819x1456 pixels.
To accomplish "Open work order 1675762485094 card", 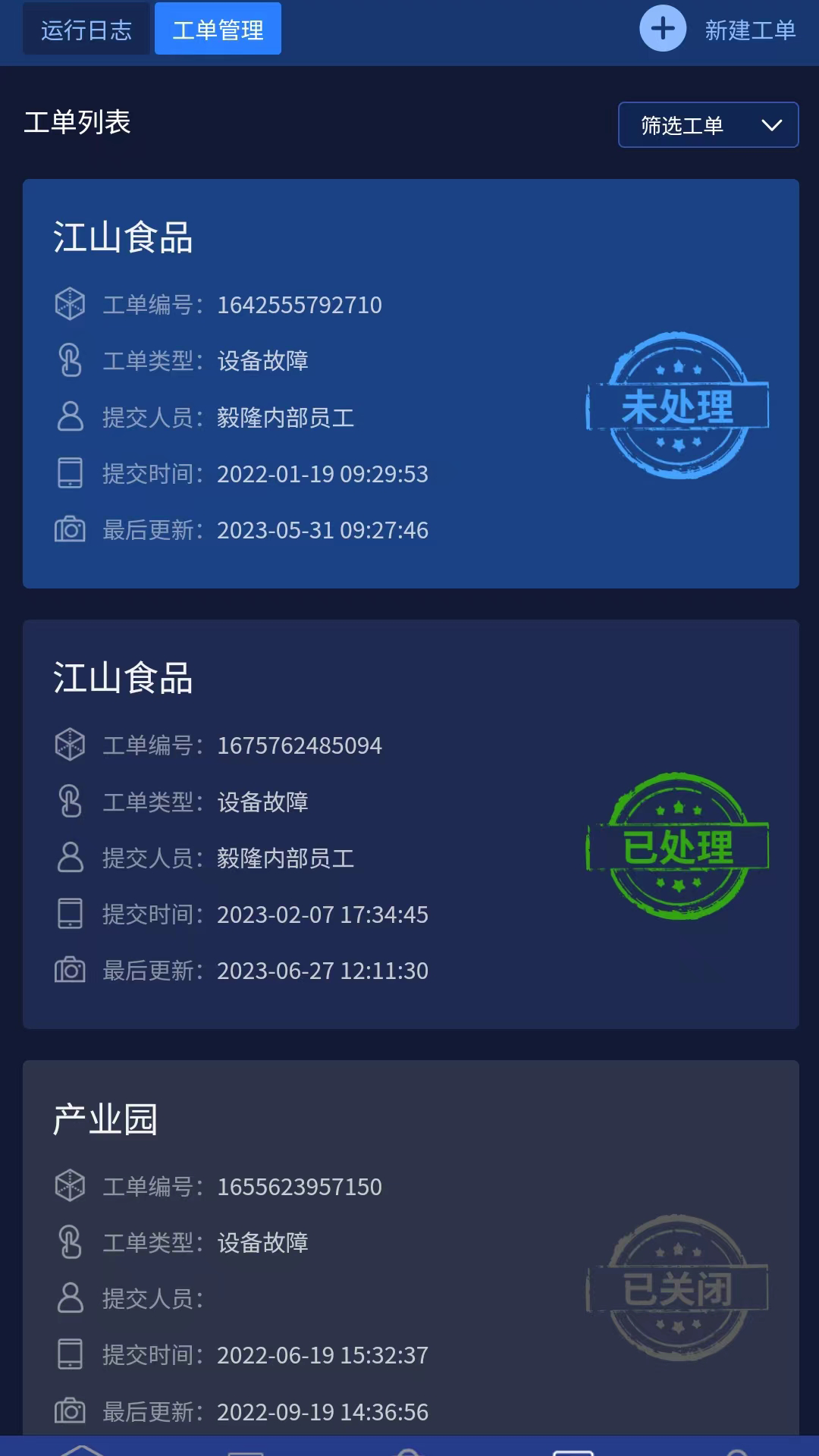I will 411,824.
